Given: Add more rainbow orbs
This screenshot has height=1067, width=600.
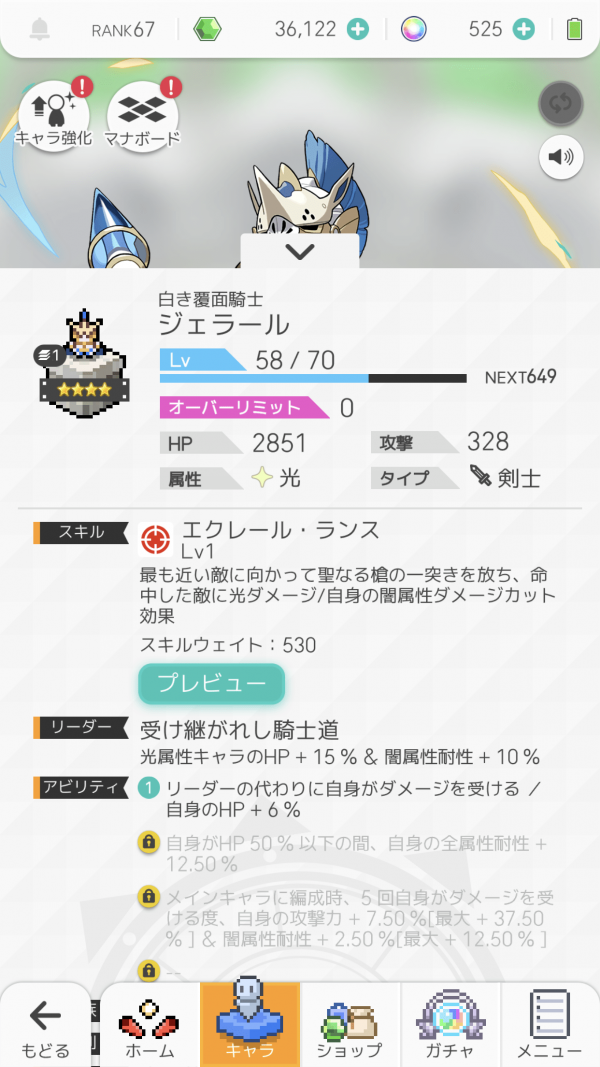Looking at the screenshot, I should click(x=523, y=29).
